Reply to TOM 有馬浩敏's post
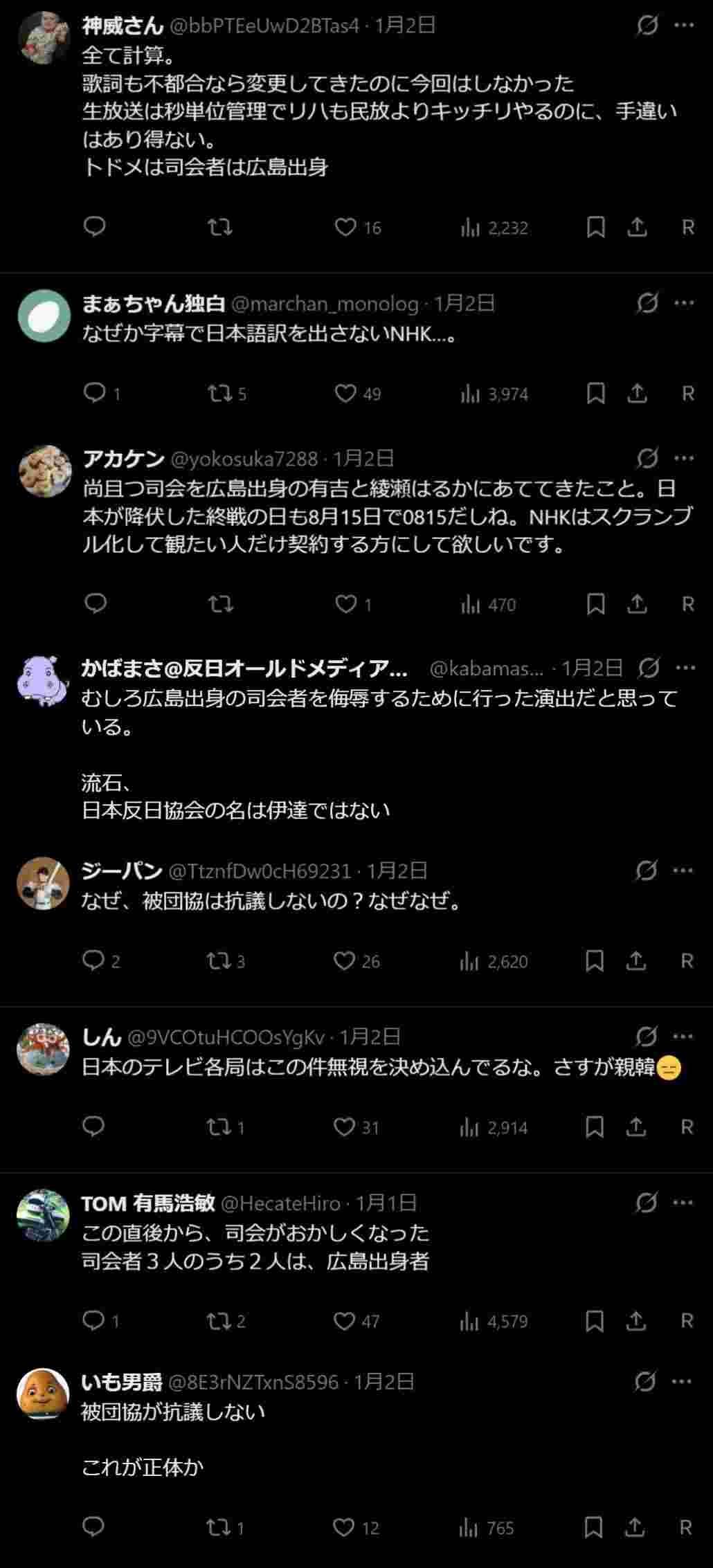 coord(93,1321)
